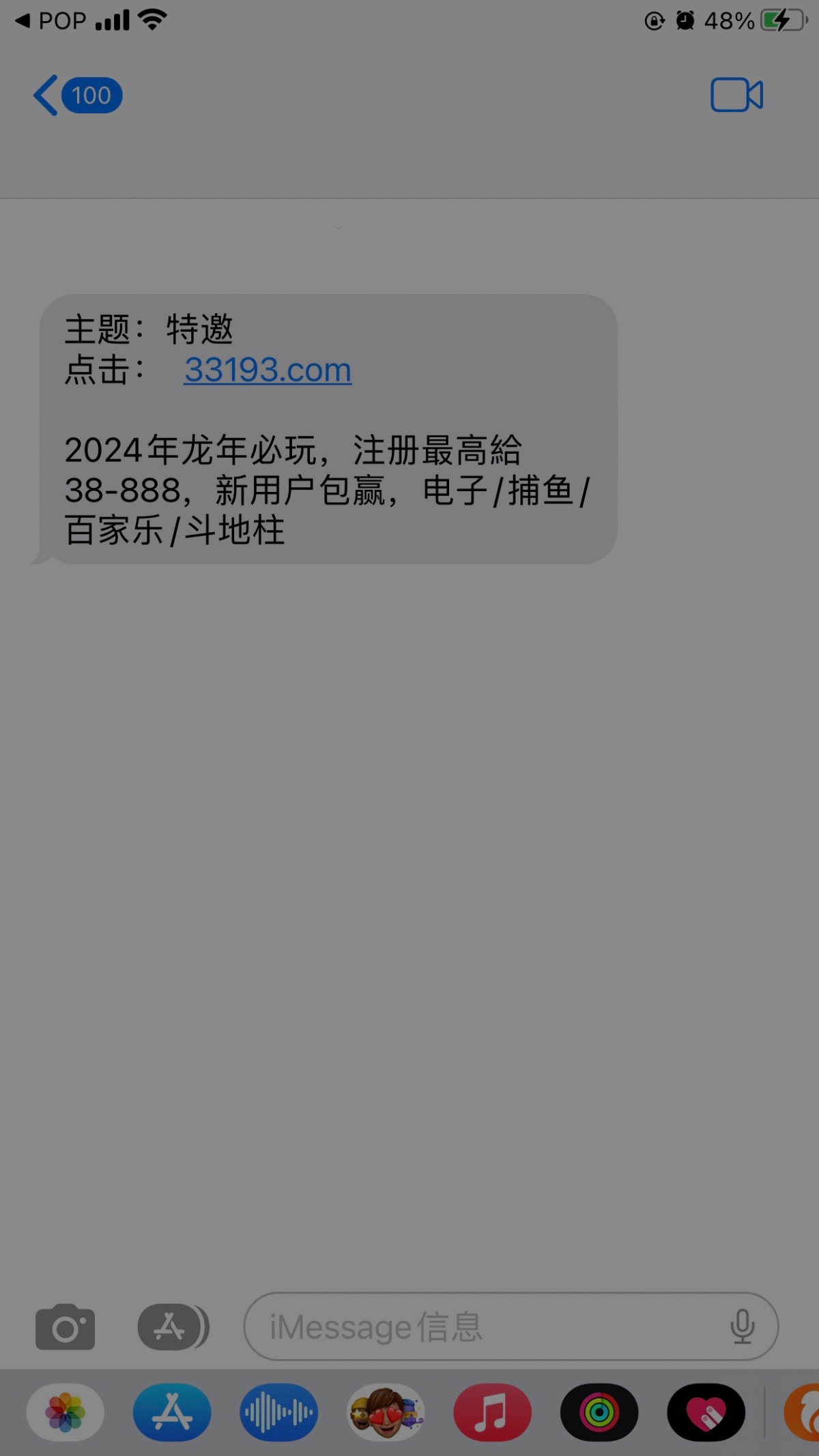Open the Music iMessage app
The image size is (819, 1456).
pyautogui.click(x=492, y=1412)
